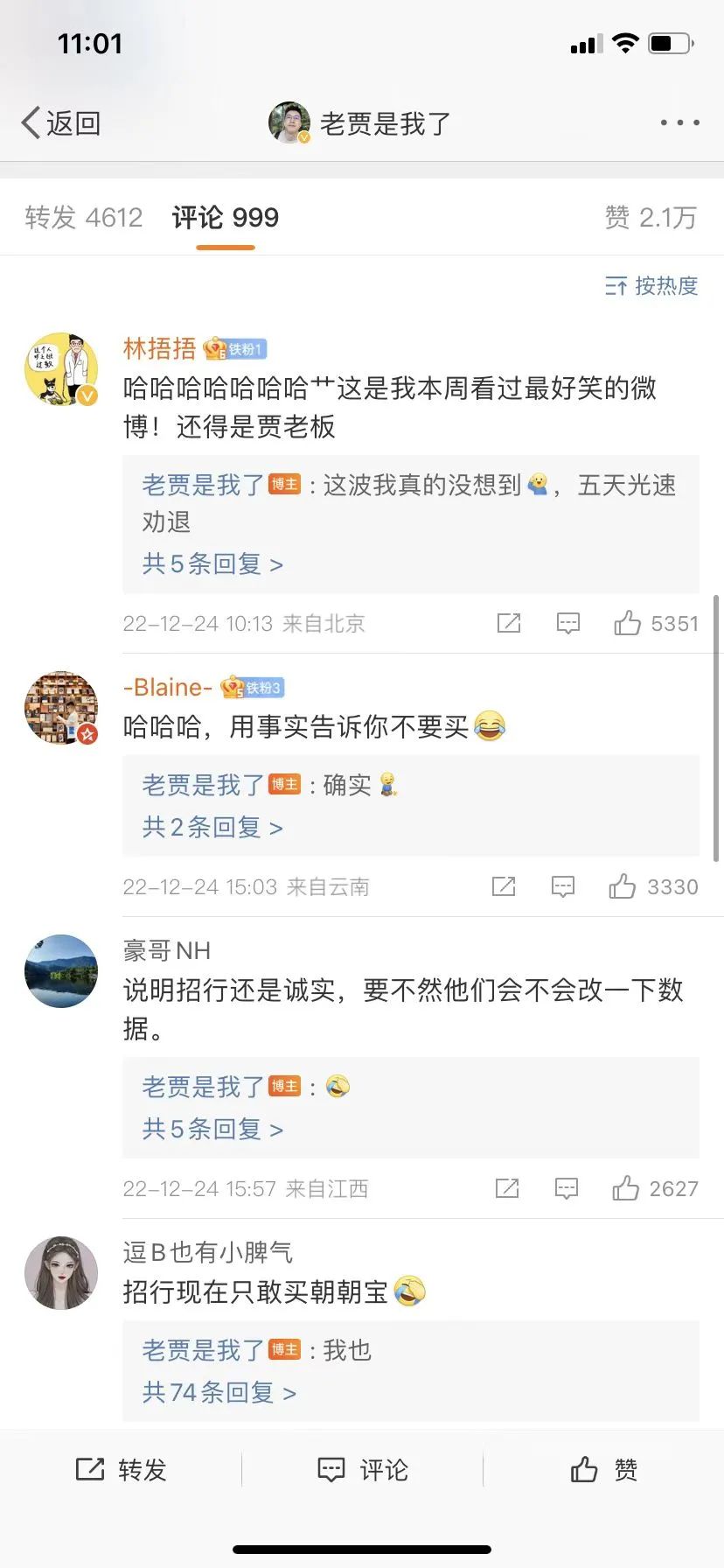Open the three-dot overflow menu
This screenshot has height=1568, width=724.
[679, 122]
